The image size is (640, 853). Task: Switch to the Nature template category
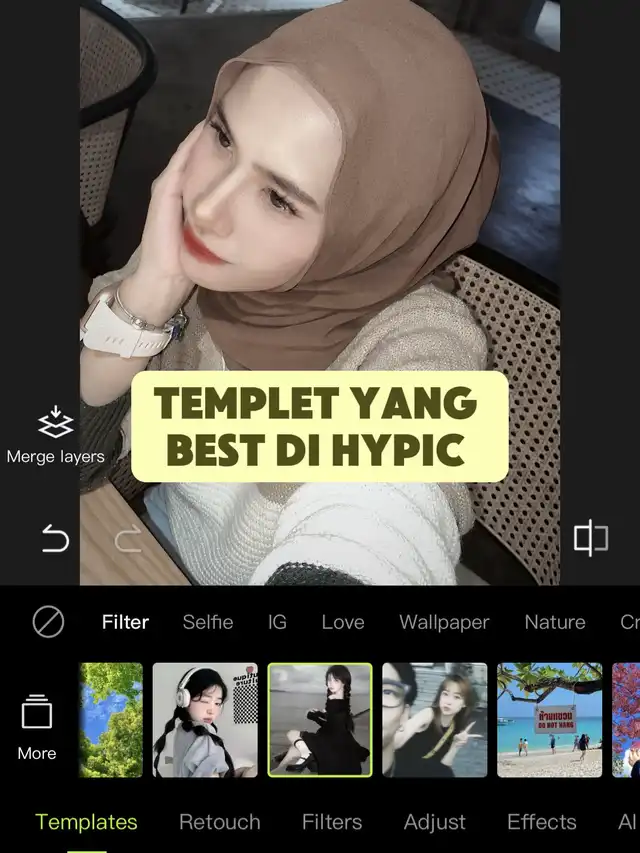pyautogui.click(x=555, y=622)
